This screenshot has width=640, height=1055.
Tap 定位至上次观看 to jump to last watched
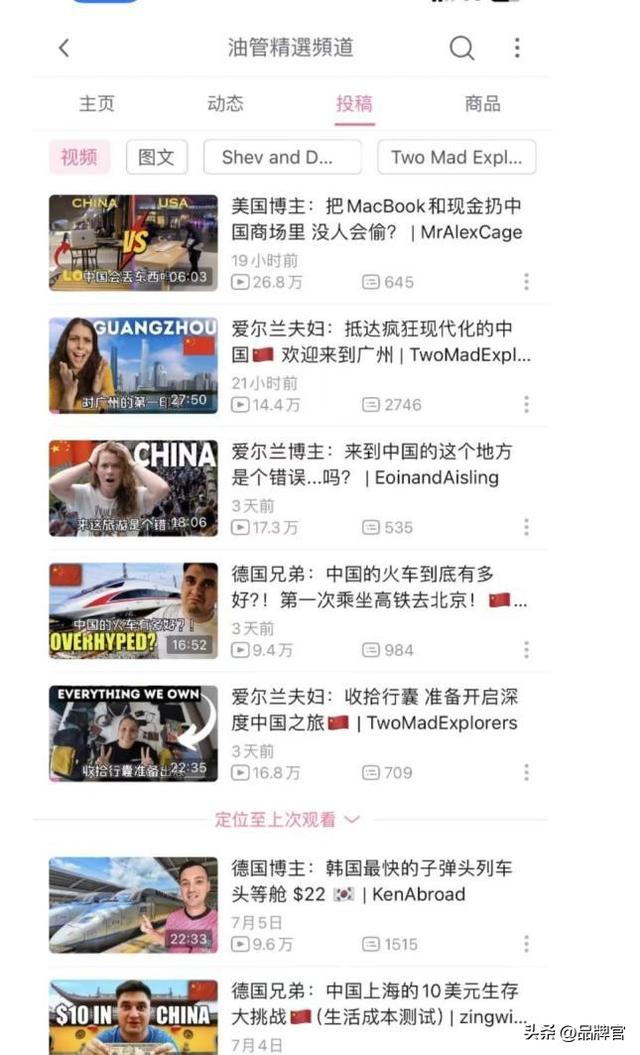287,820
